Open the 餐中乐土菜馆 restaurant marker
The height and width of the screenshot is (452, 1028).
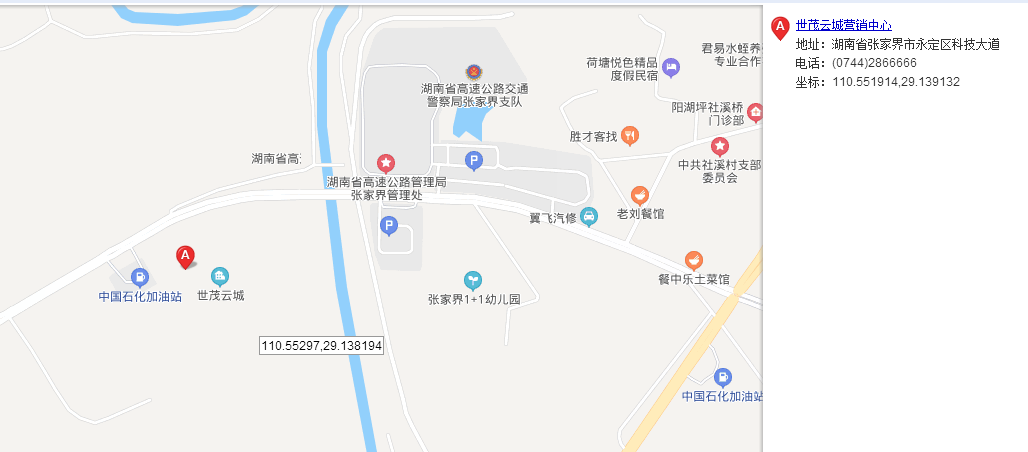tap(693, 261)
